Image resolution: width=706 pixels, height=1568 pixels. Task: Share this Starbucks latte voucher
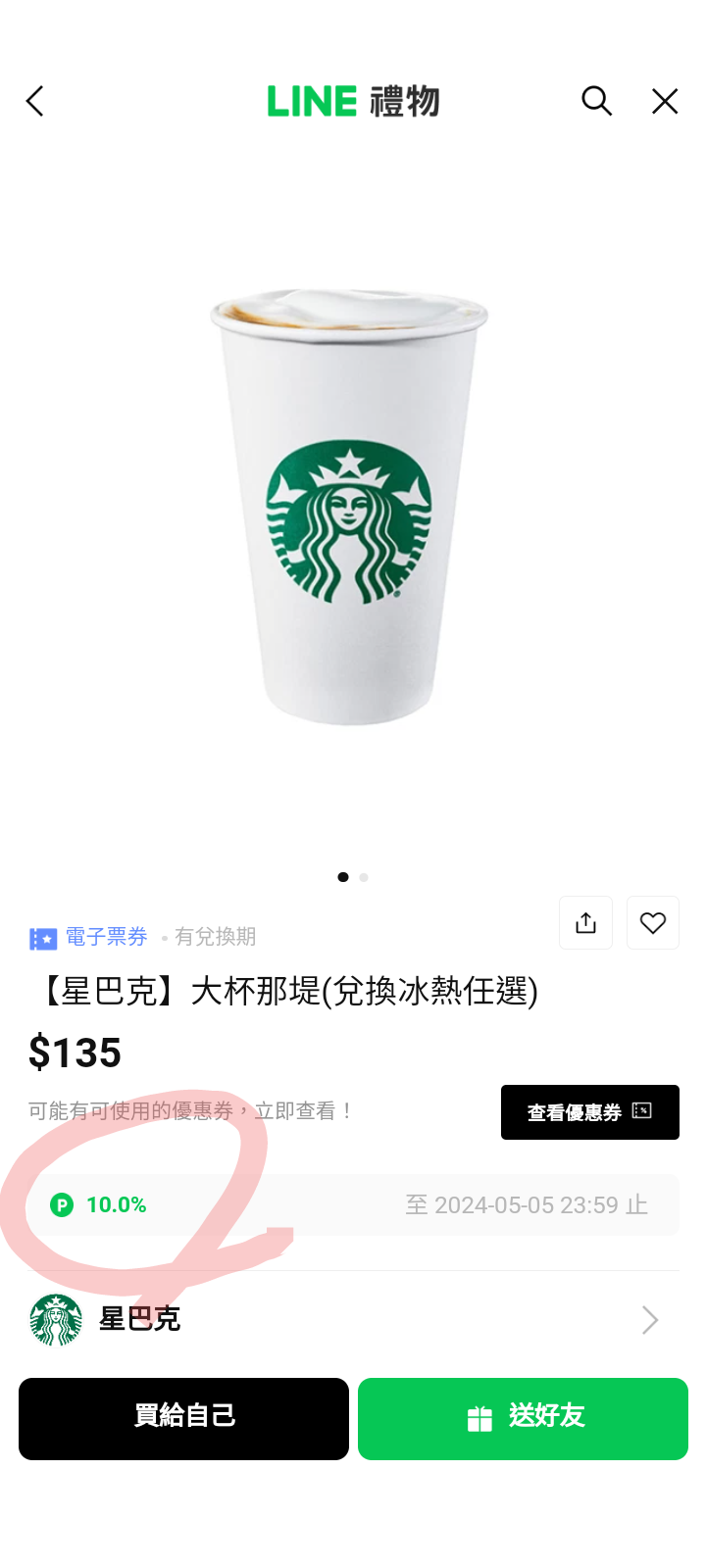(x=585, y=922)
